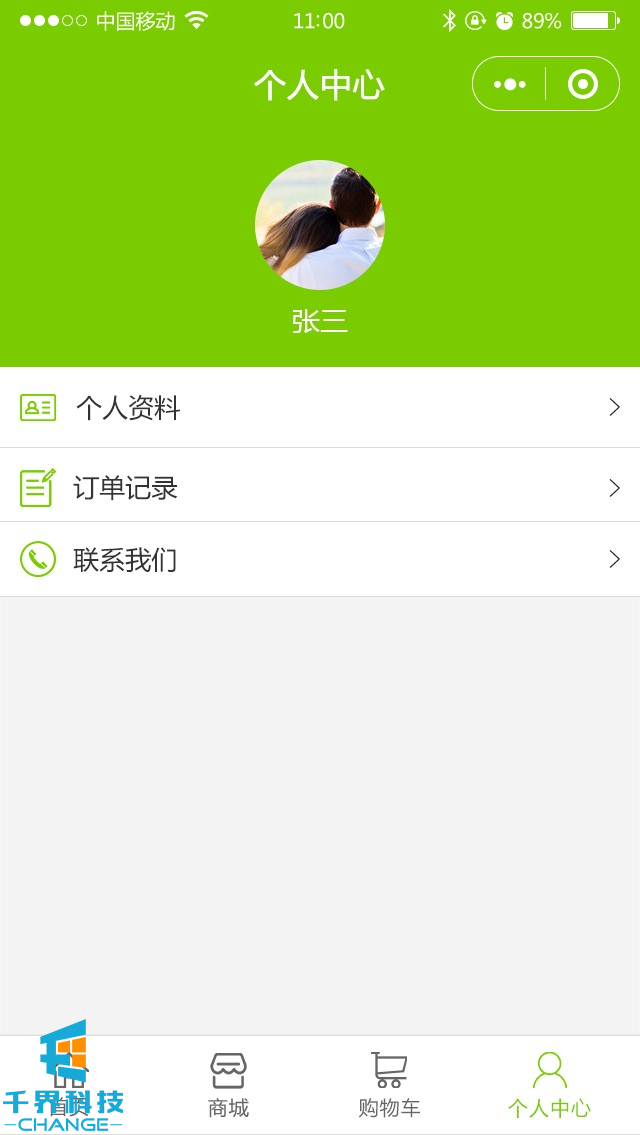
Task: Go to the 购物车 shopping cart tab
Action: click(x=389, y=1084)
